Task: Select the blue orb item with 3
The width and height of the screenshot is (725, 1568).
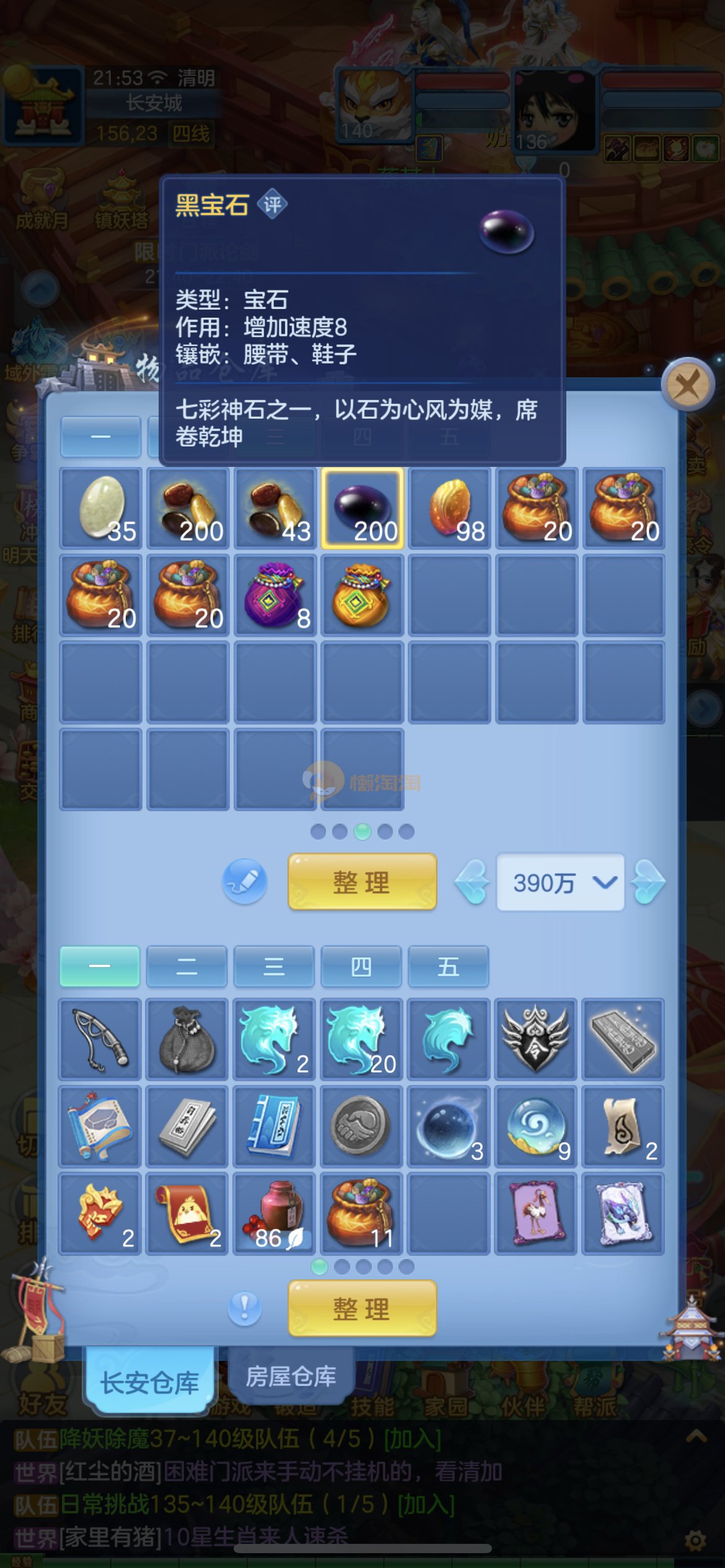Action: (x=449, y=1126)
